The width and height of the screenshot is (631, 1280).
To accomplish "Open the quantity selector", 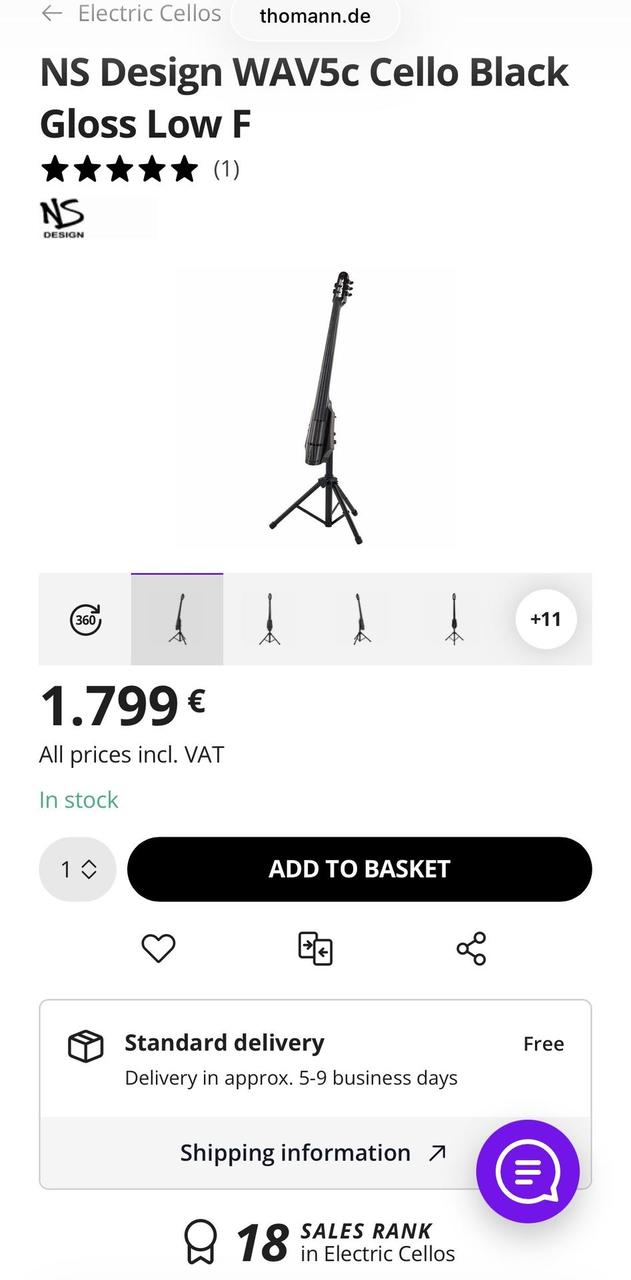I will (x=78, y=869).
